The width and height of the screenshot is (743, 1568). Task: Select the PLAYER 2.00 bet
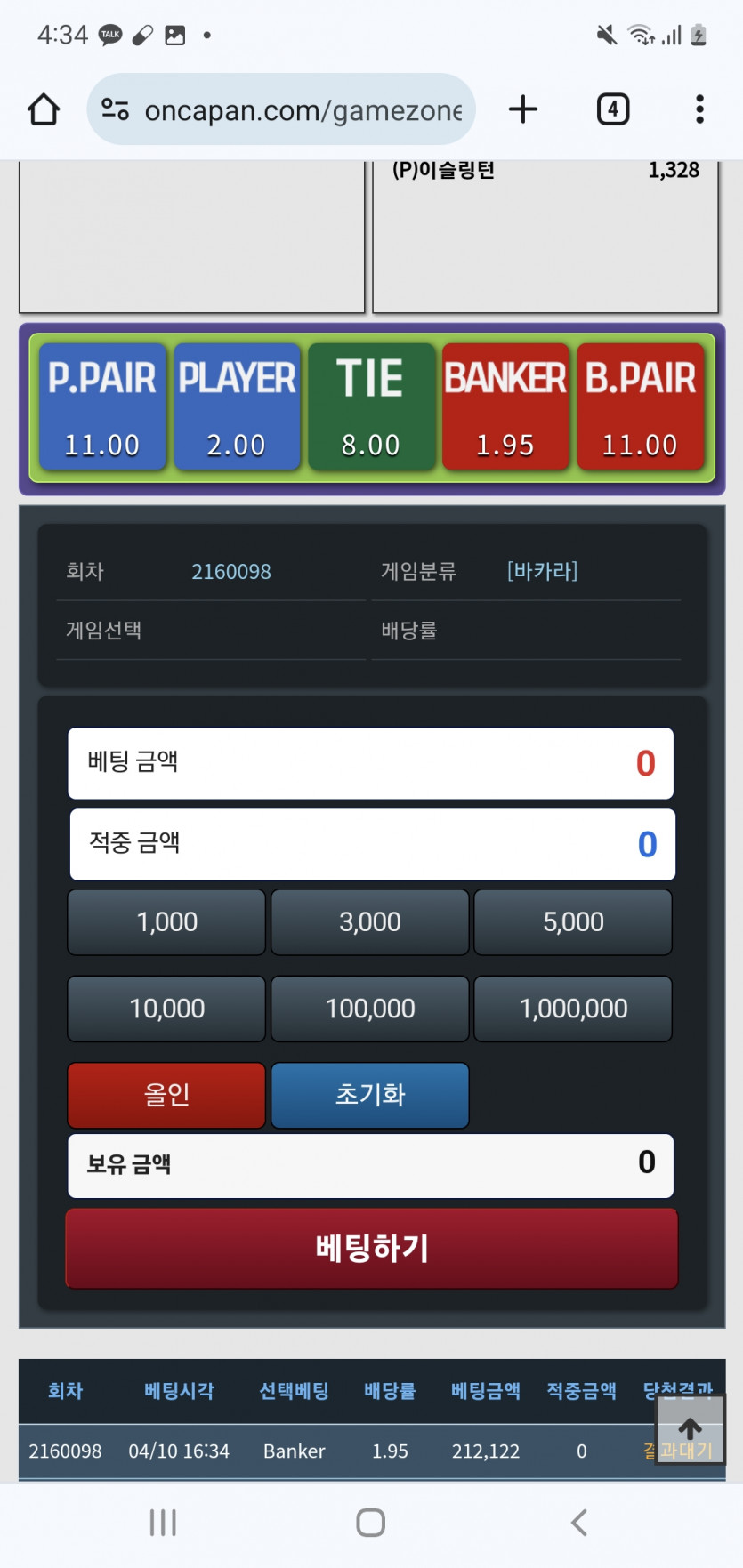pos(237,406)
